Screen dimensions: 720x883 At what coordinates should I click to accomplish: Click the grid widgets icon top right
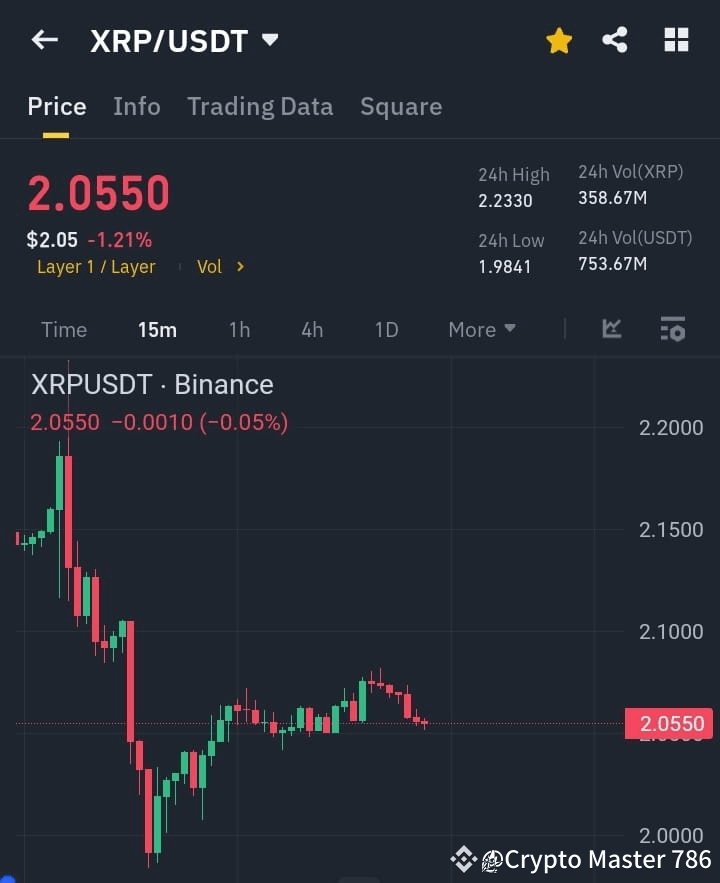pos(676,40)
